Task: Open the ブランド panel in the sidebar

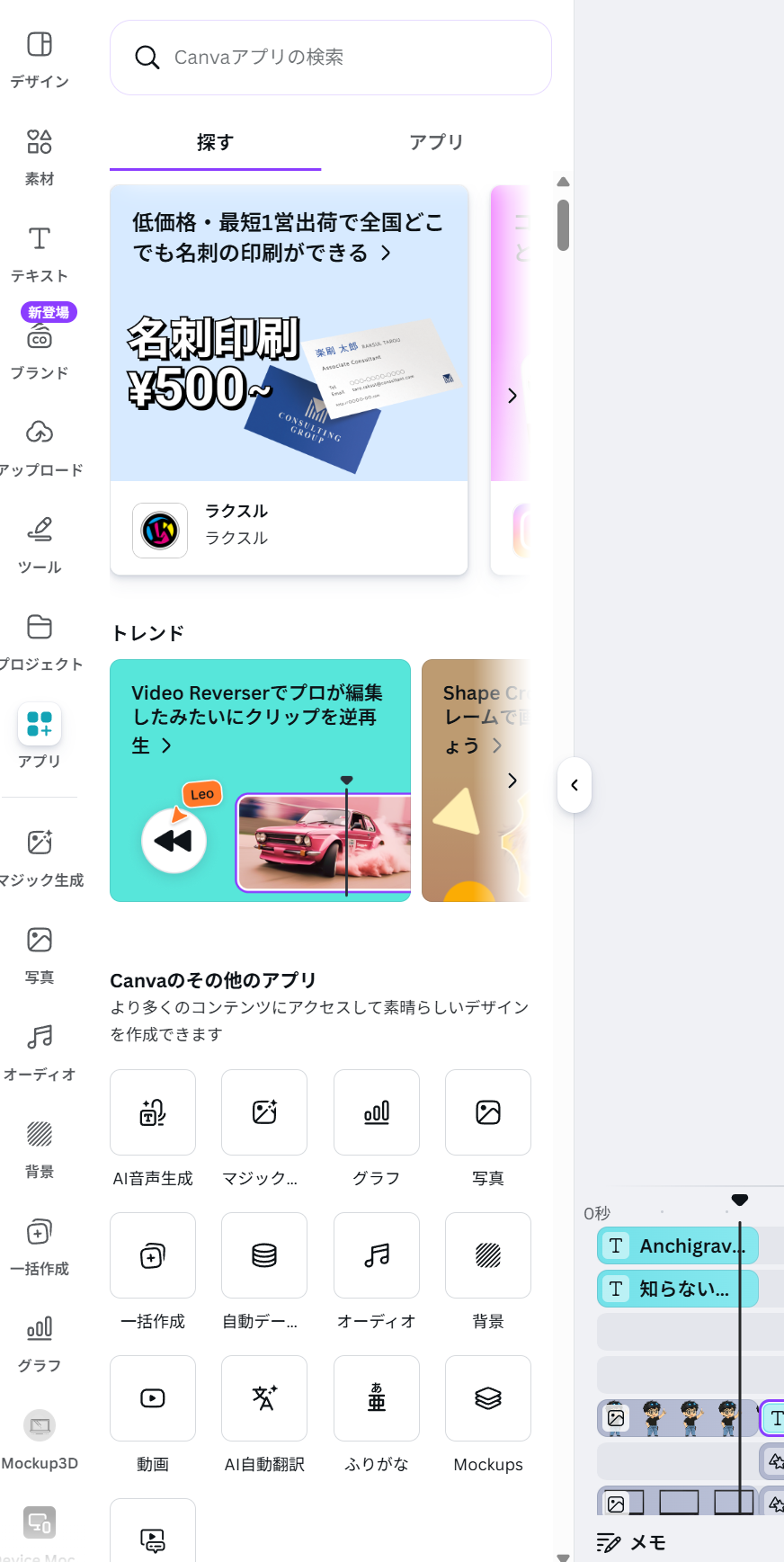Action: coord(40,350)
